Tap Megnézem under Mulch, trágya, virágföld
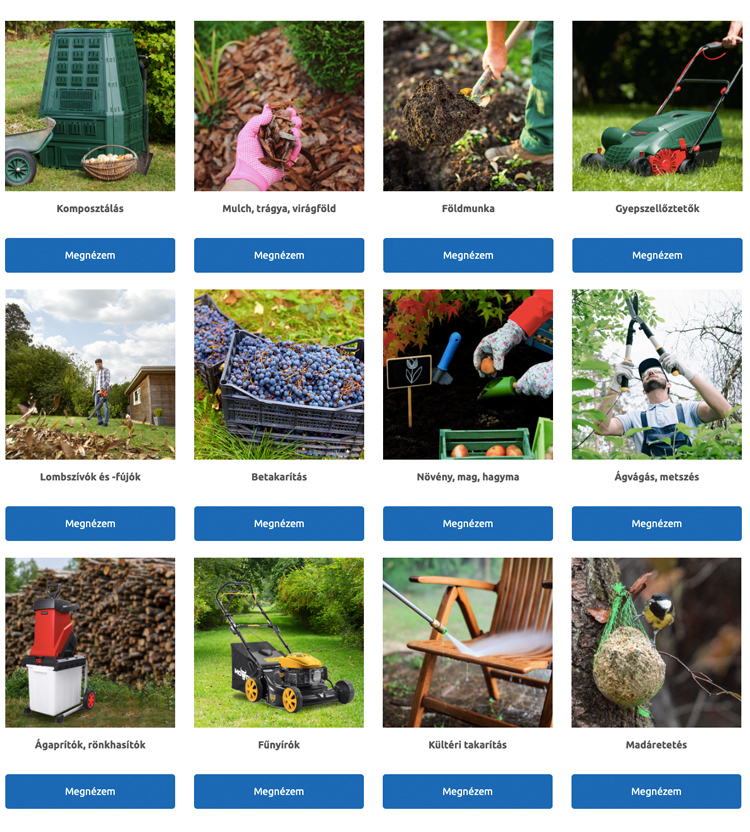Image resolution: width=750 pixels, height=832 pixels. pos(279,255)
